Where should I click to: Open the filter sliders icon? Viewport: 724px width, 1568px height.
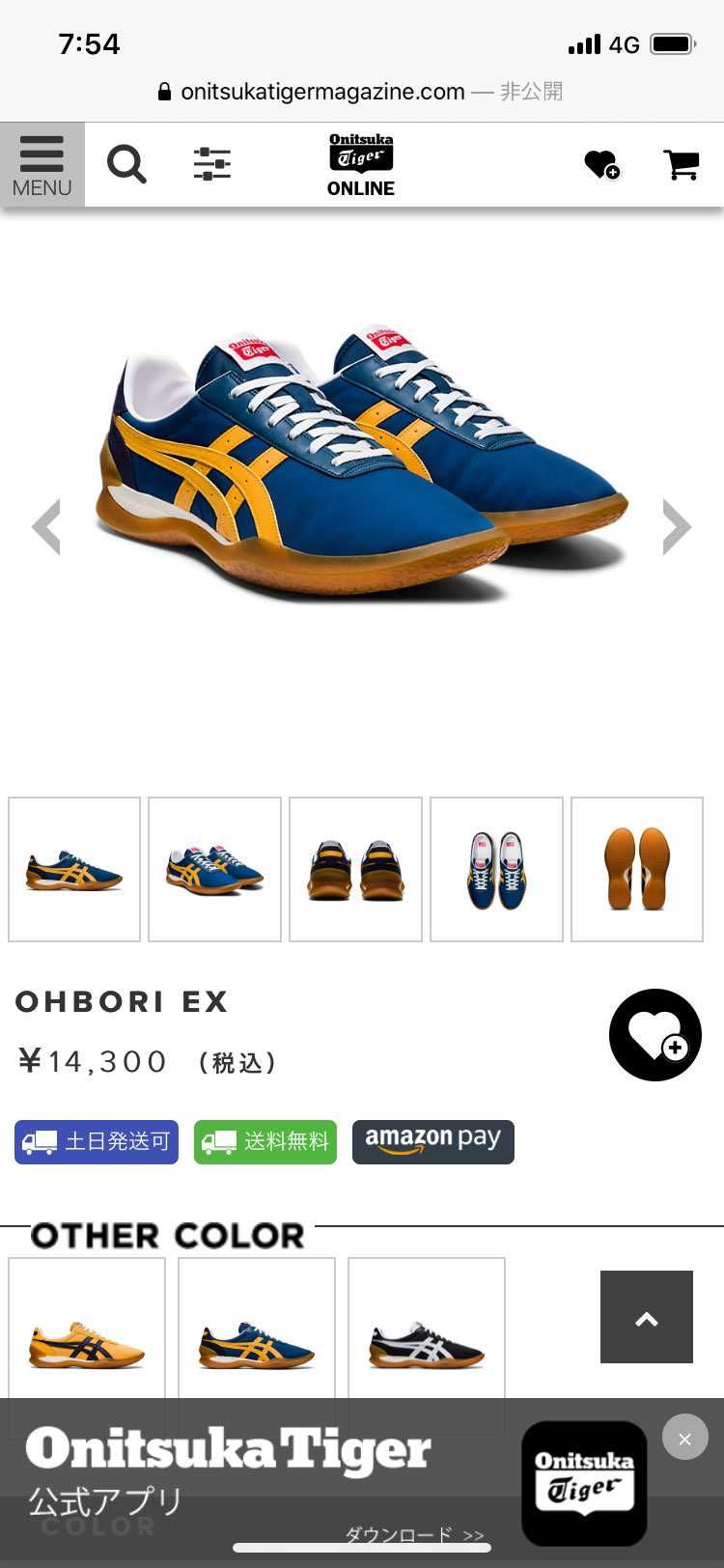coord(211,164)
